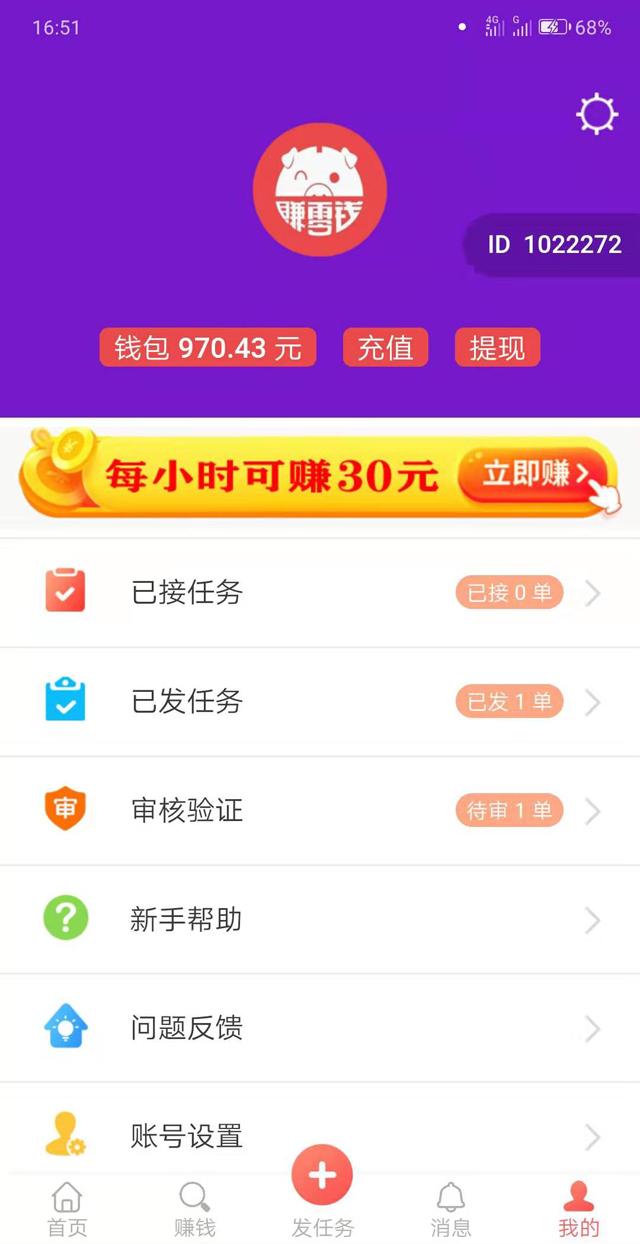
Task: Open the settings gear icon
Action: 597,114
